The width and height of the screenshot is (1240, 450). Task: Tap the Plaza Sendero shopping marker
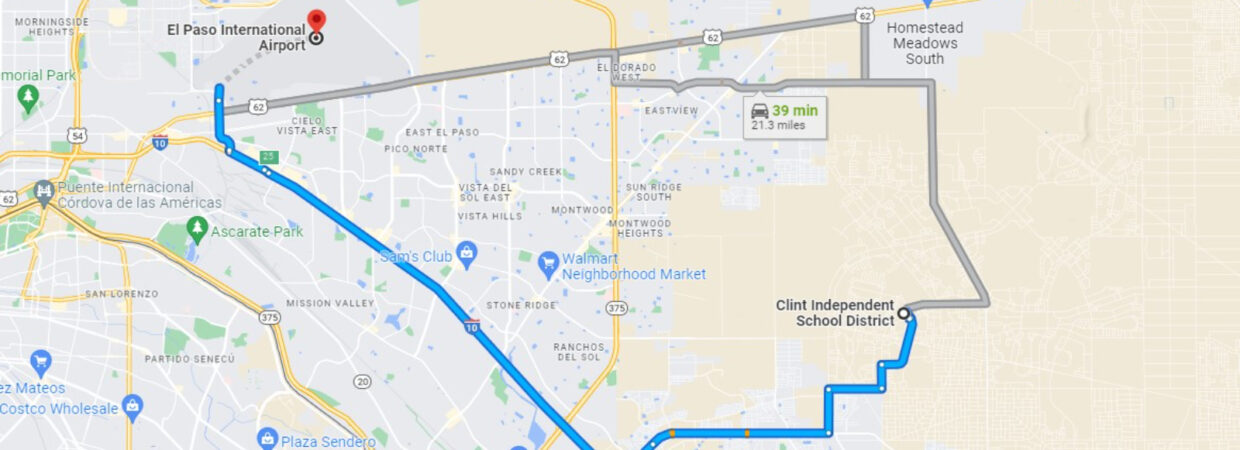coord(267,437)
